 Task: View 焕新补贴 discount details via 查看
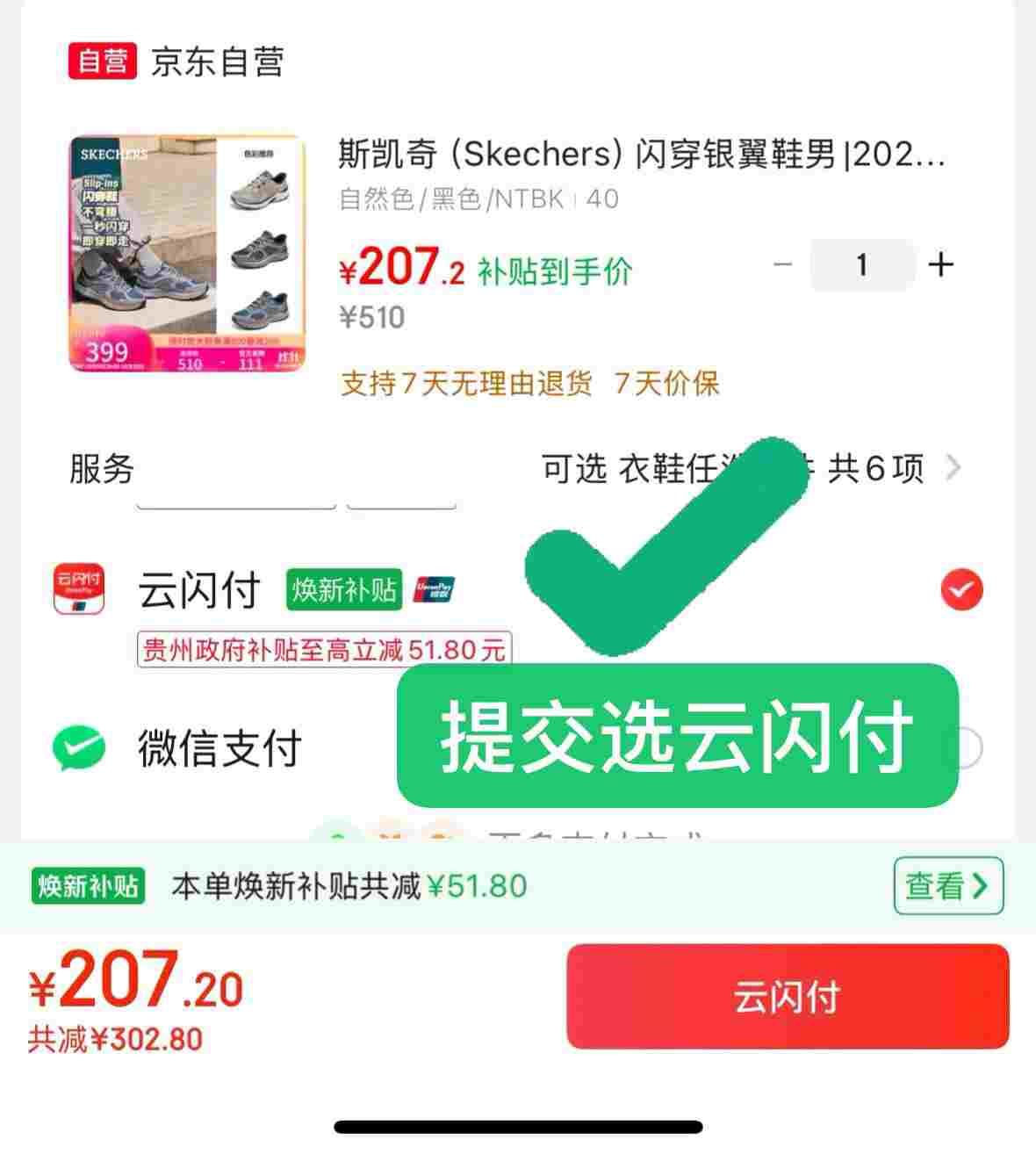click(x=947, y=885)
